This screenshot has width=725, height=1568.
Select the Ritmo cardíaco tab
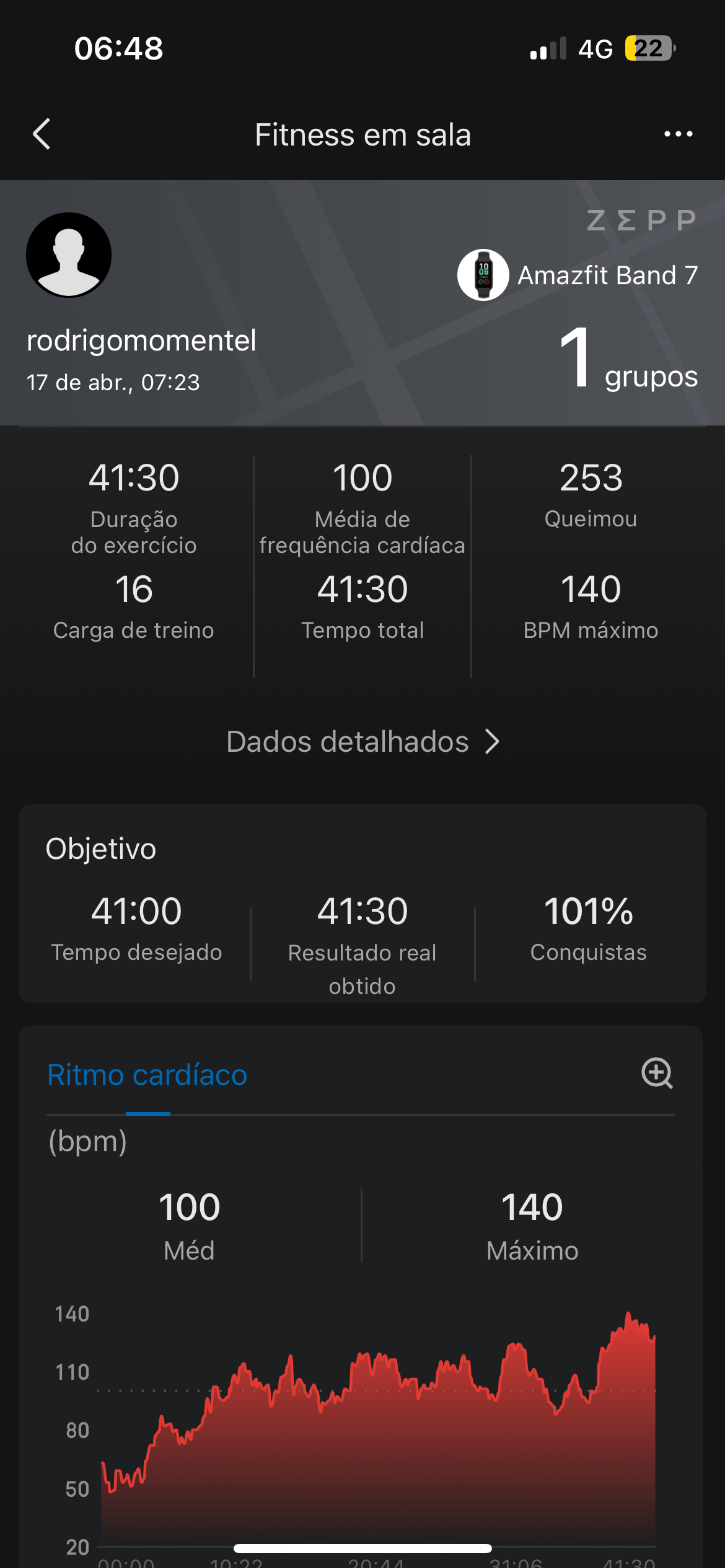click(147, 1075)
